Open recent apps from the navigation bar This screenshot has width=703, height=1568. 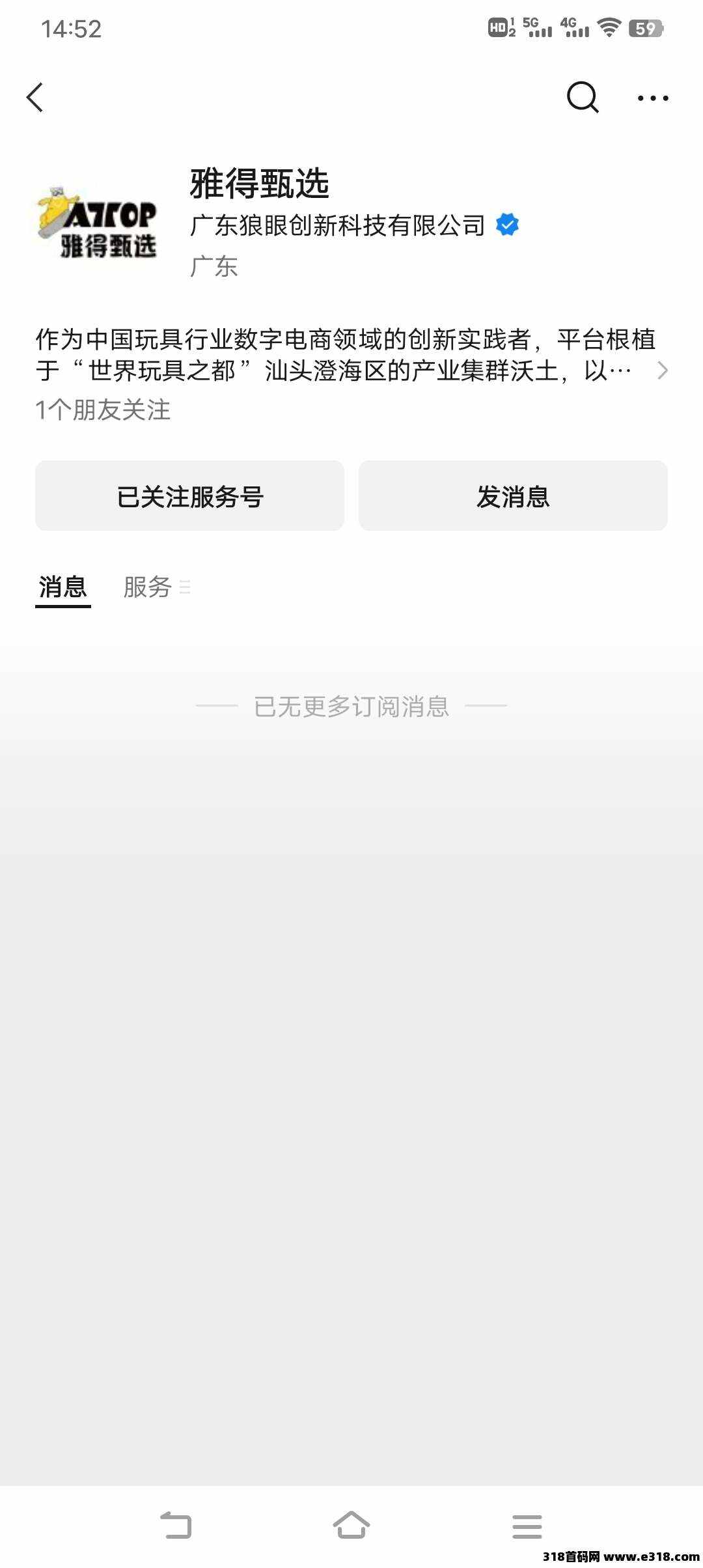[527, 1526]
